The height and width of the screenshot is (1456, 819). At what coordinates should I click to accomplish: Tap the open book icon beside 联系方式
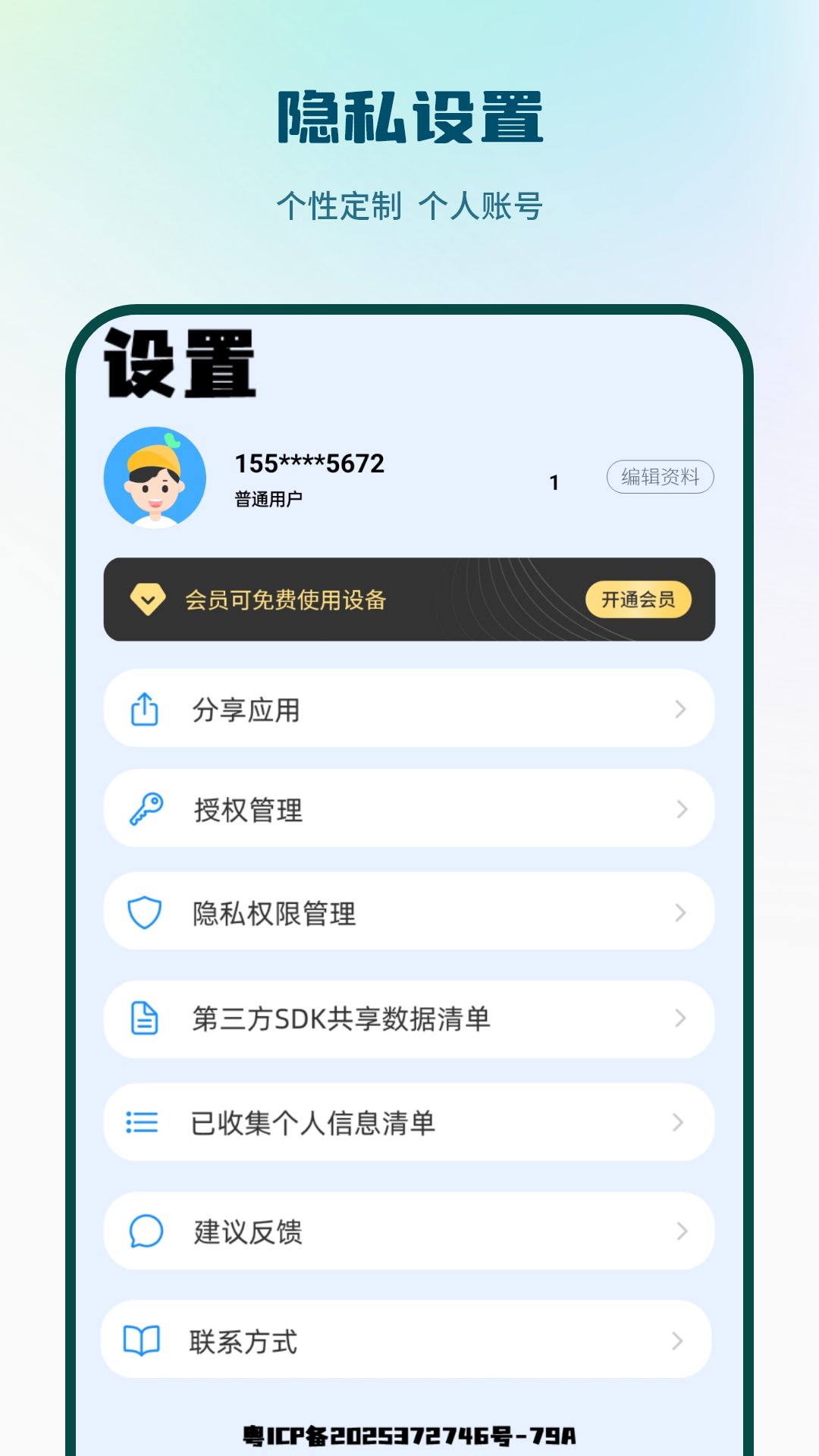[145, 1339]
